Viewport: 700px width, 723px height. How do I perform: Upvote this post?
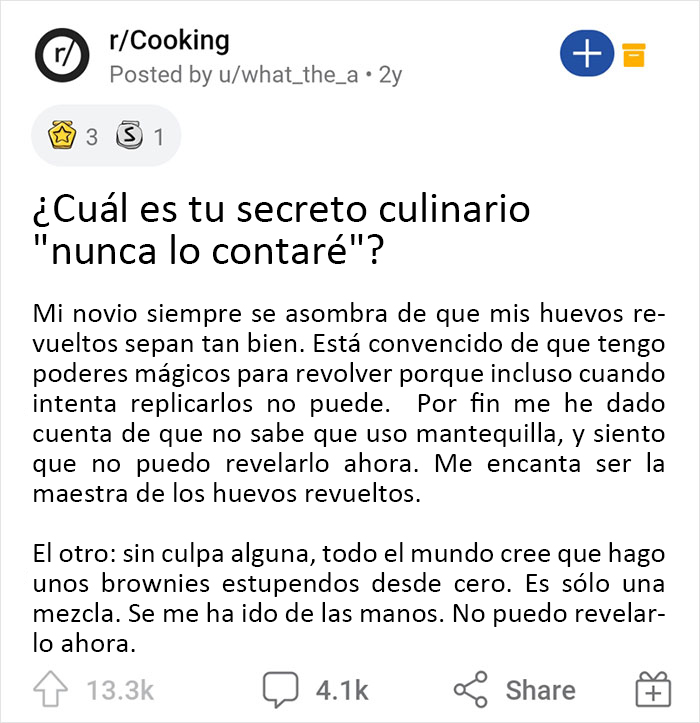53,689
